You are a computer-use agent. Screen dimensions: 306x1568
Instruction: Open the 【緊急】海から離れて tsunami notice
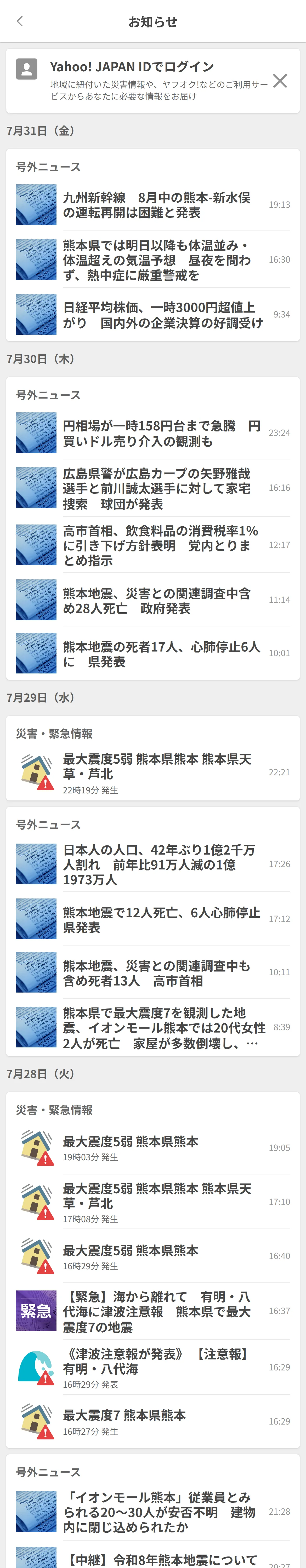[x=152, y=1311]
